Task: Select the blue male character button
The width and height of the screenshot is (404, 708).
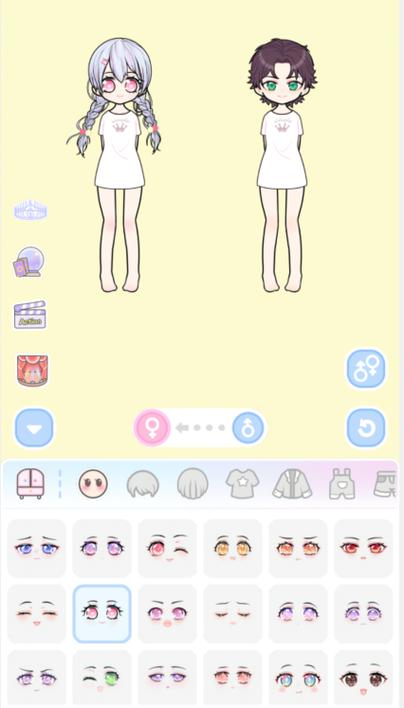Action: 248,427
